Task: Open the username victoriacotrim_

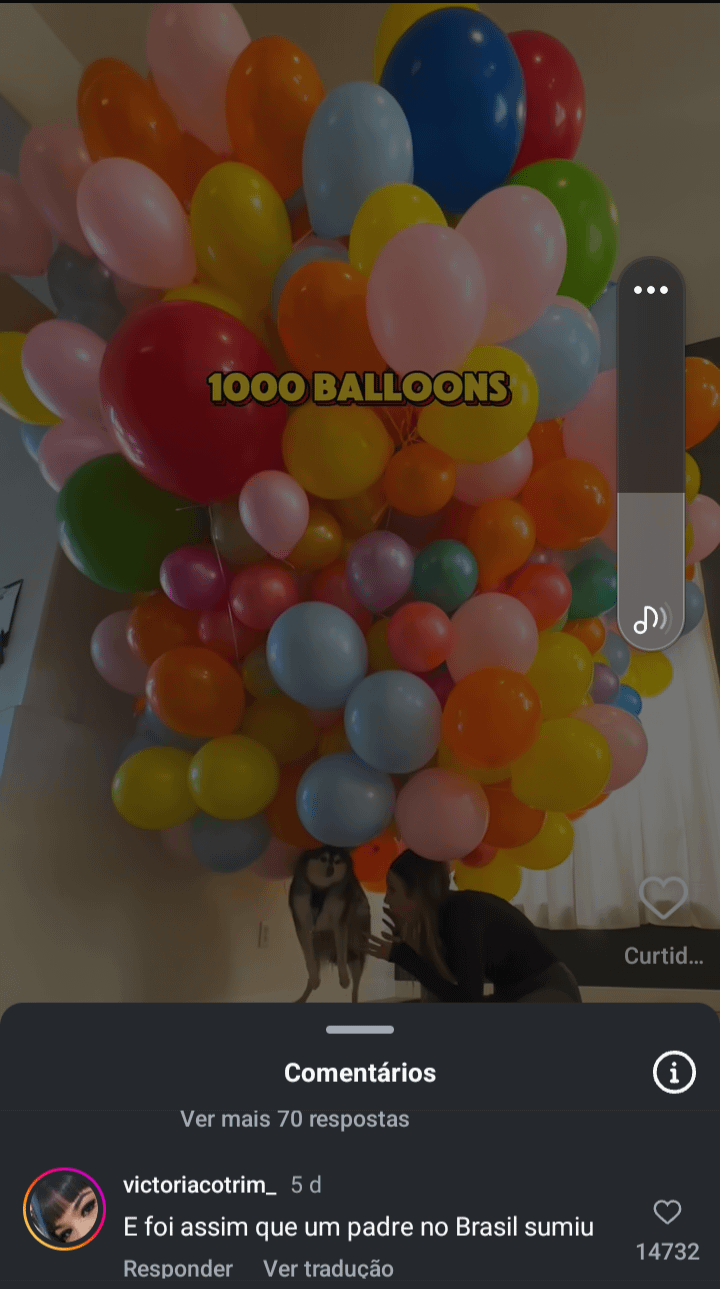Action: [199, 1185]
